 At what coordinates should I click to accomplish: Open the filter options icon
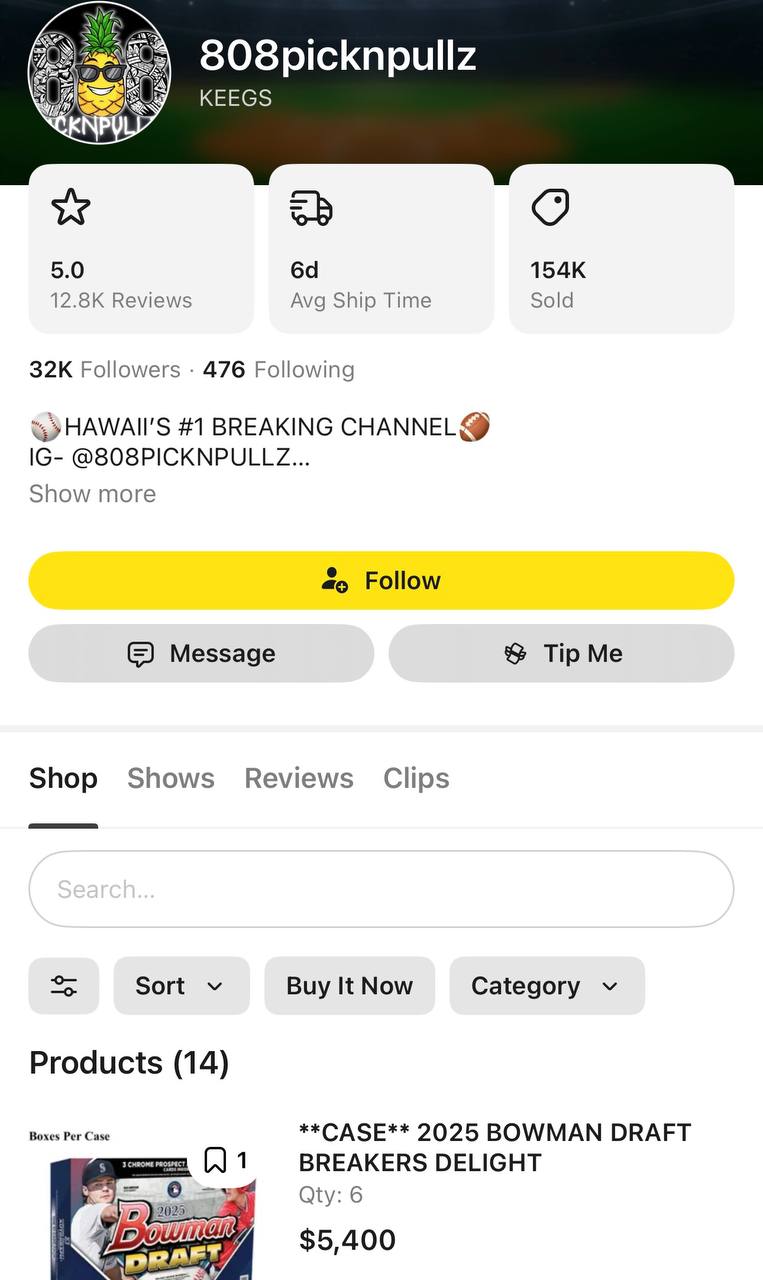point(63,985)
